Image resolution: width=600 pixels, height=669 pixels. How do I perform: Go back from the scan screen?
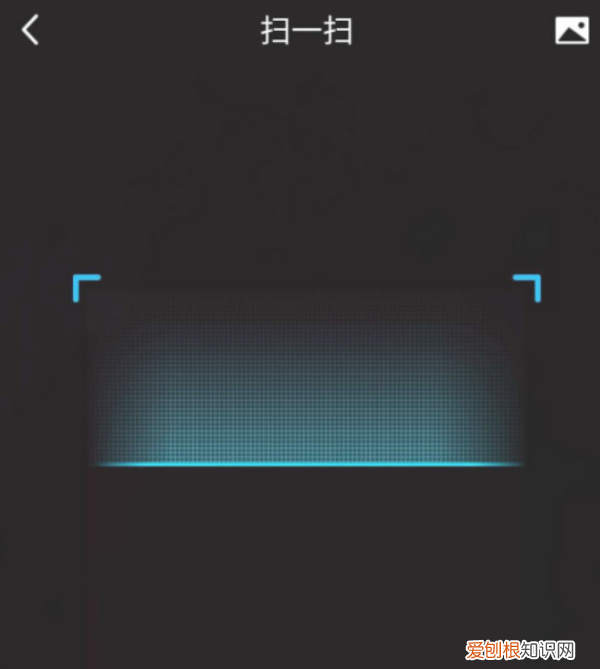(x=31, y=30)
